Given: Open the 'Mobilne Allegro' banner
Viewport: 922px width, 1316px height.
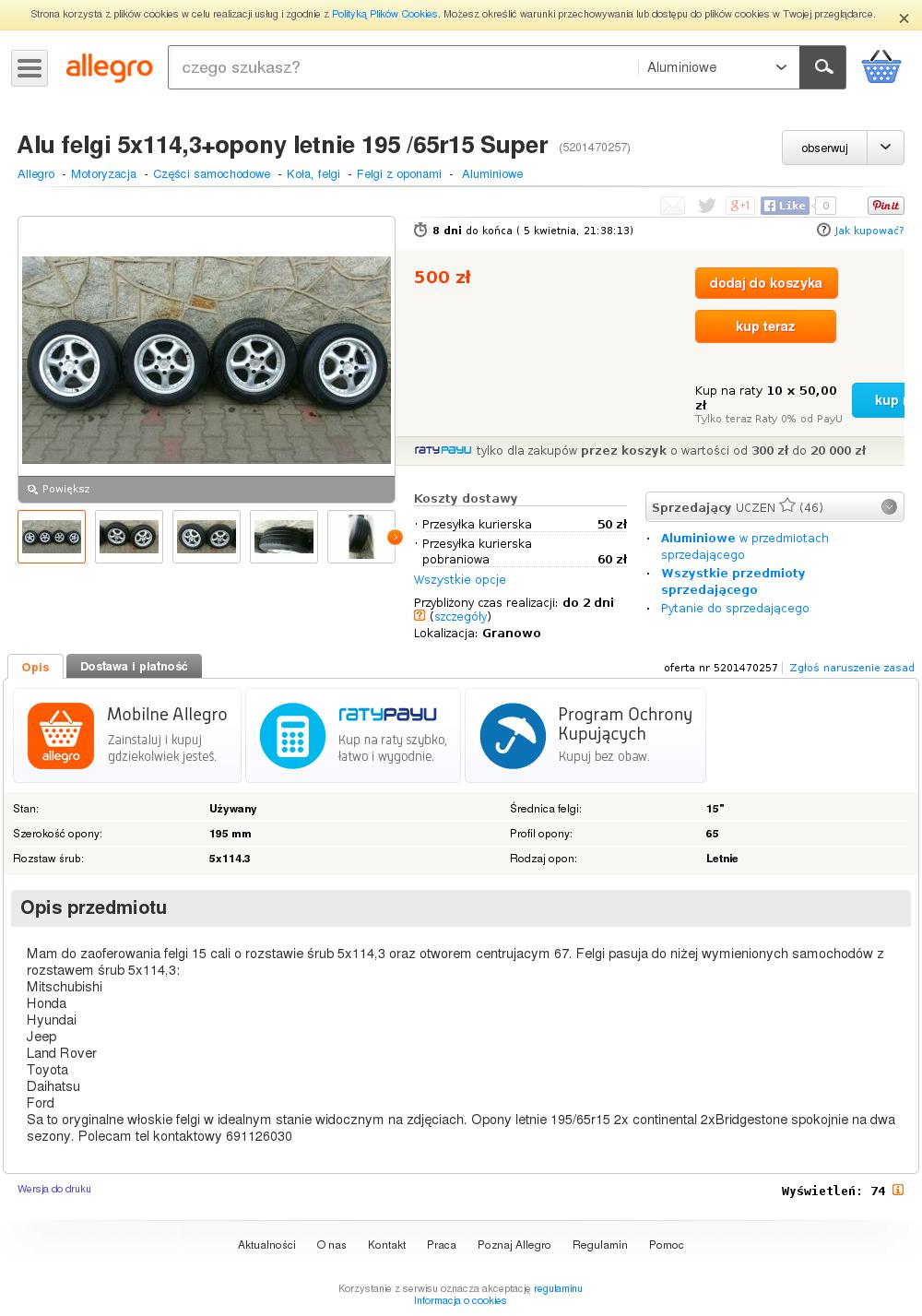Looking at the screenshot, I should click(x=127, y=735).
